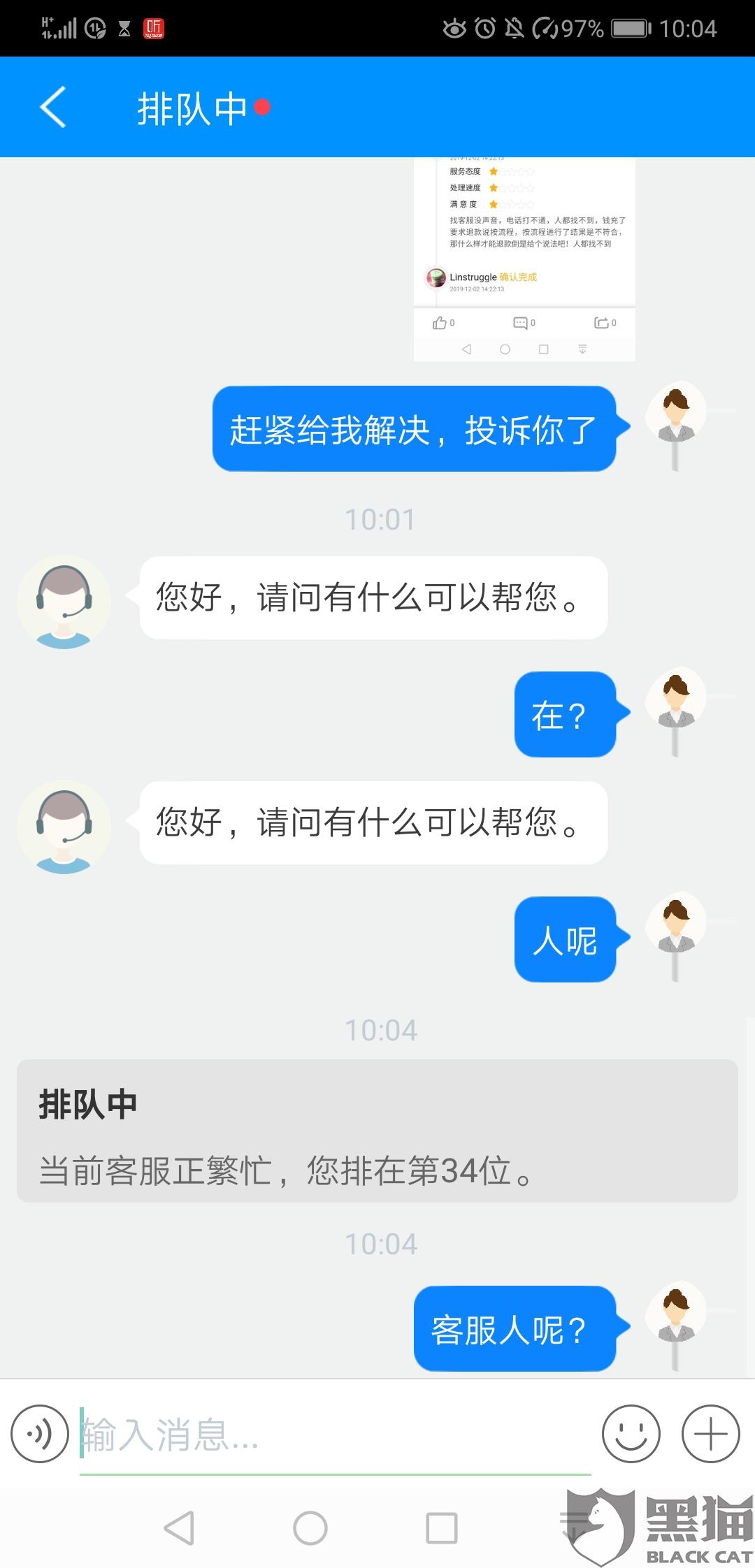The width and height of the screenshot is (755, 1568).
Task: Switch to voice message input
Action: click(x=40, y=1434)
